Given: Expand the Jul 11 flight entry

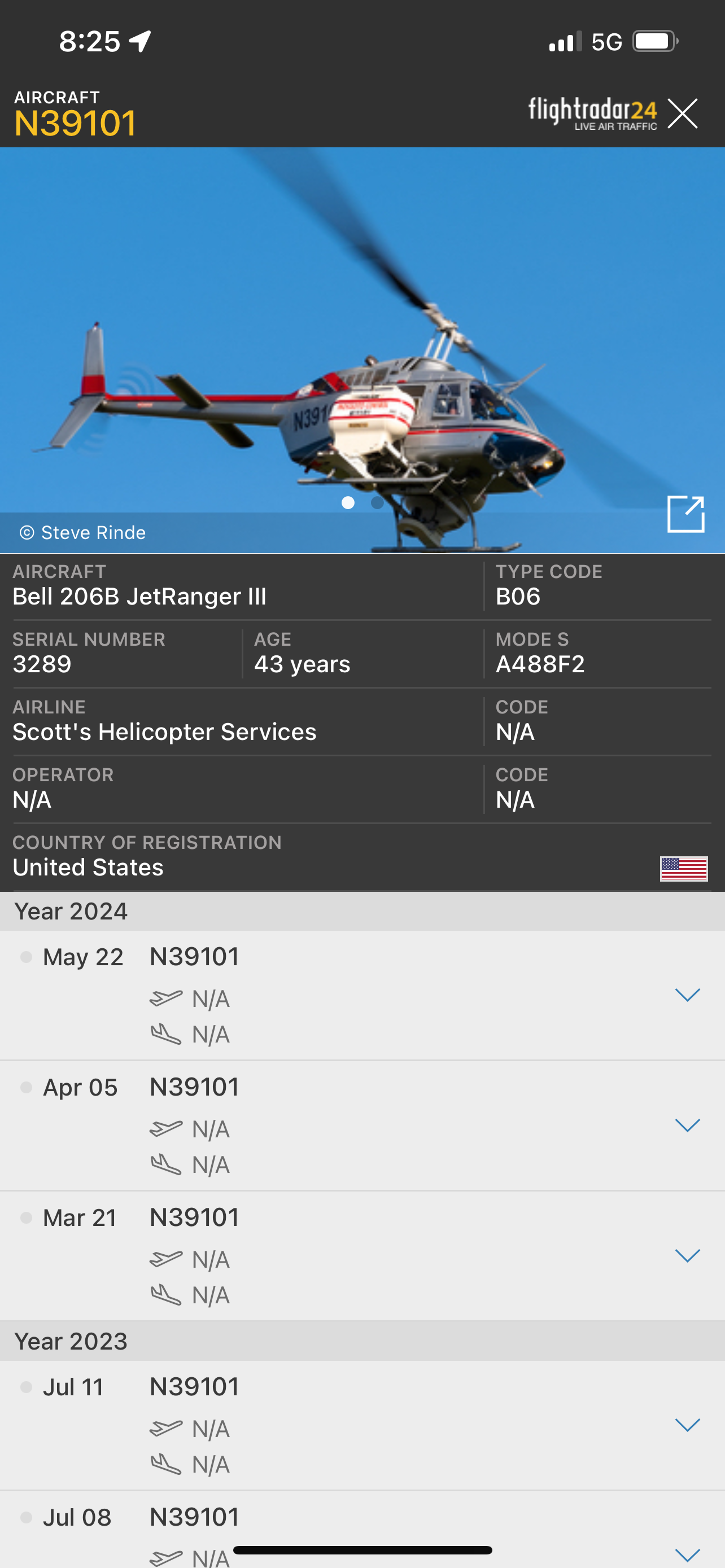Looking at the screenshot, I should click(x=687, y=1424).
